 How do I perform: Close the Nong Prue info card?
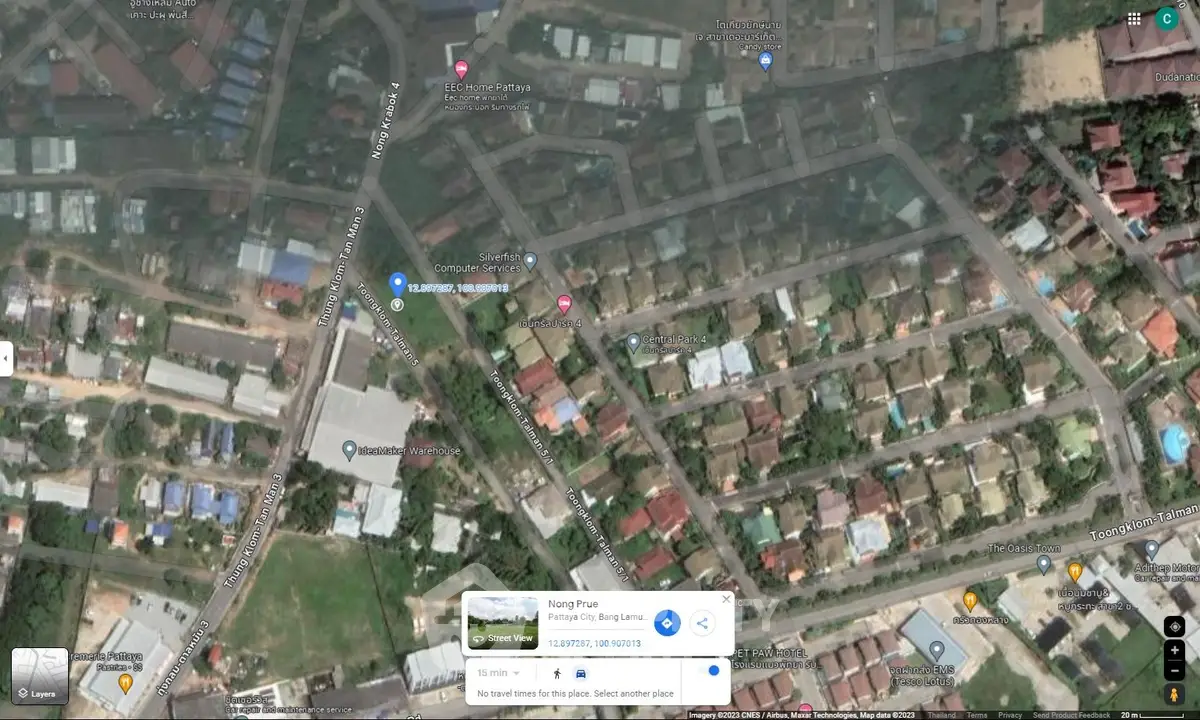coord(726,599)
